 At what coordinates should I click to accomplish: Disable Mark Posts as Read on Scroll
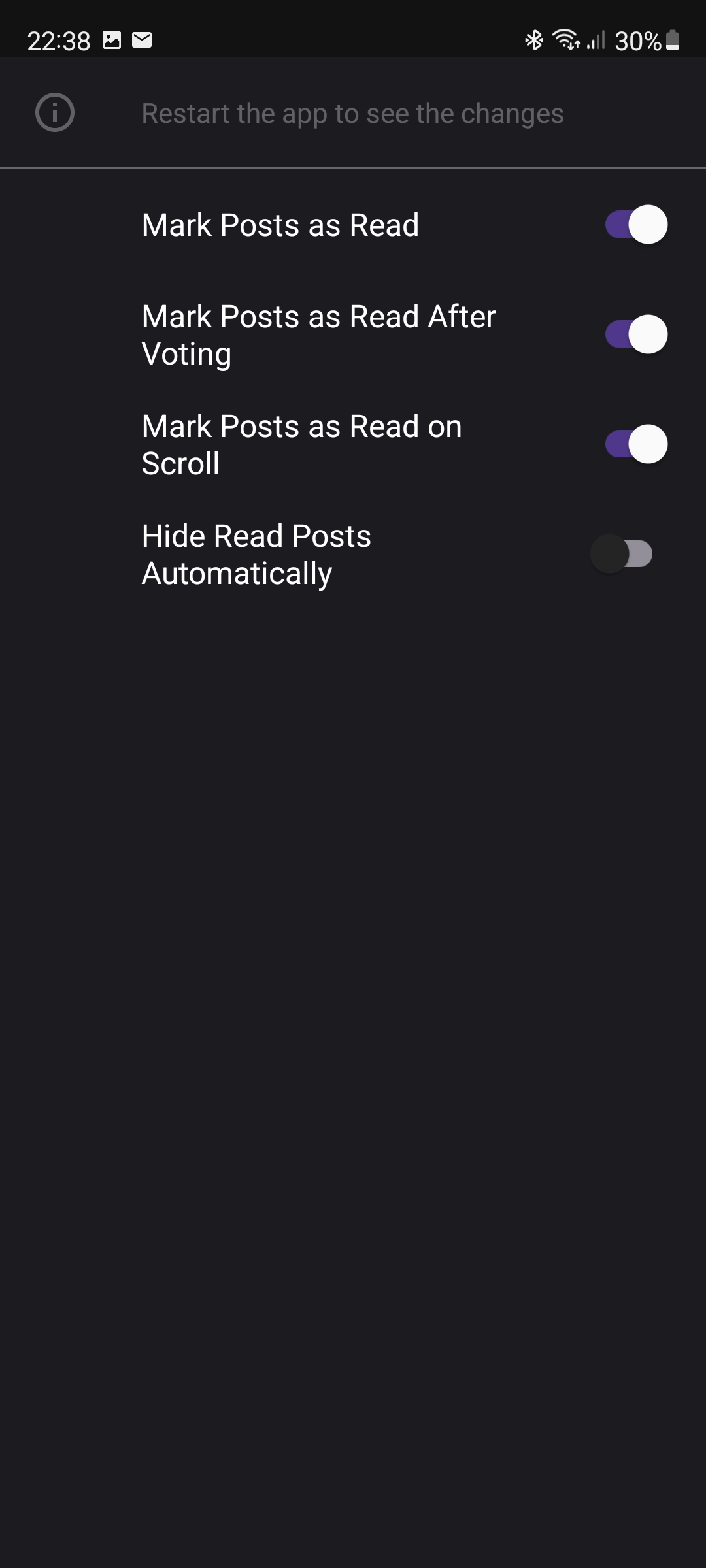[x=635, y=444]
